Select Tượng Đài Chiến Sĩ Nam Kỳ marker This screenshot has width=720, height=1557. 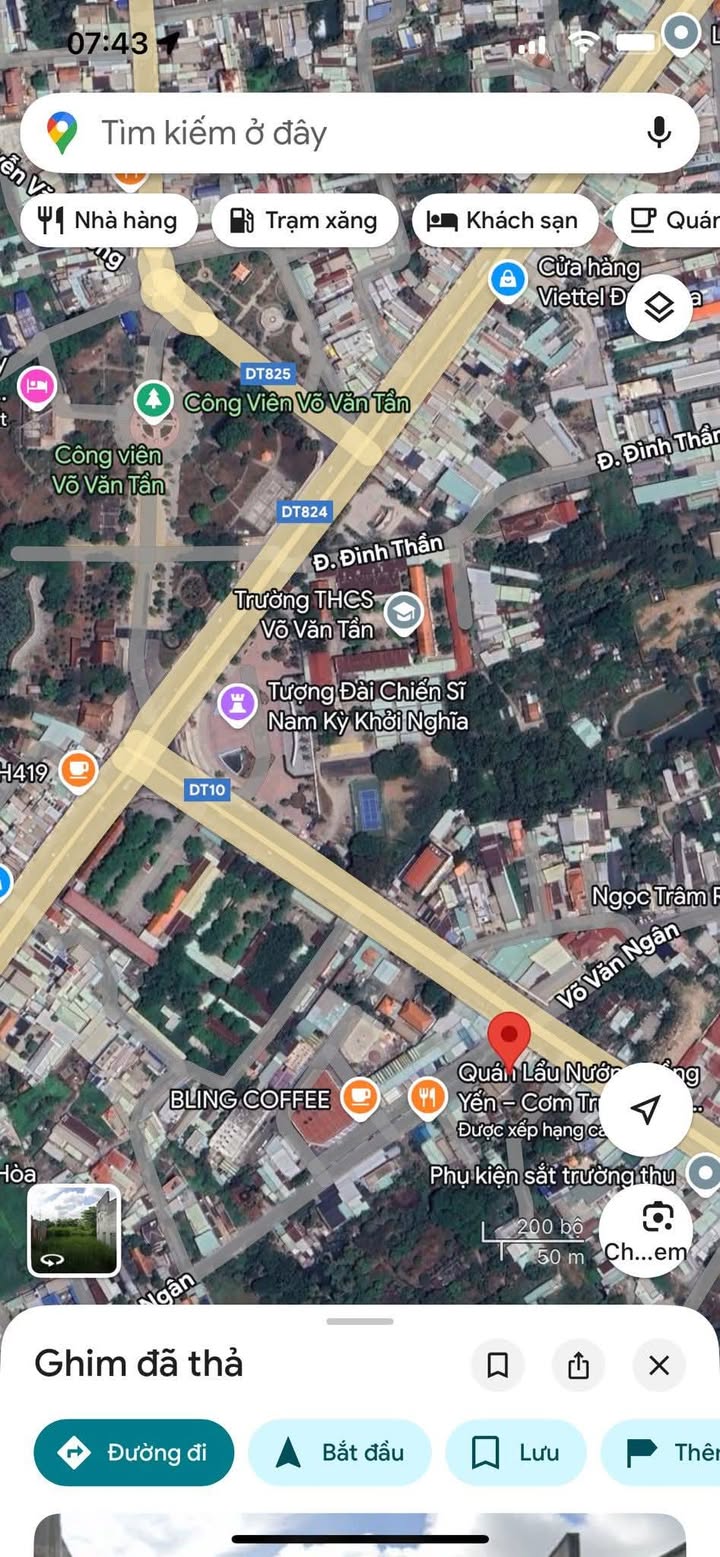(x=238, y=703)
